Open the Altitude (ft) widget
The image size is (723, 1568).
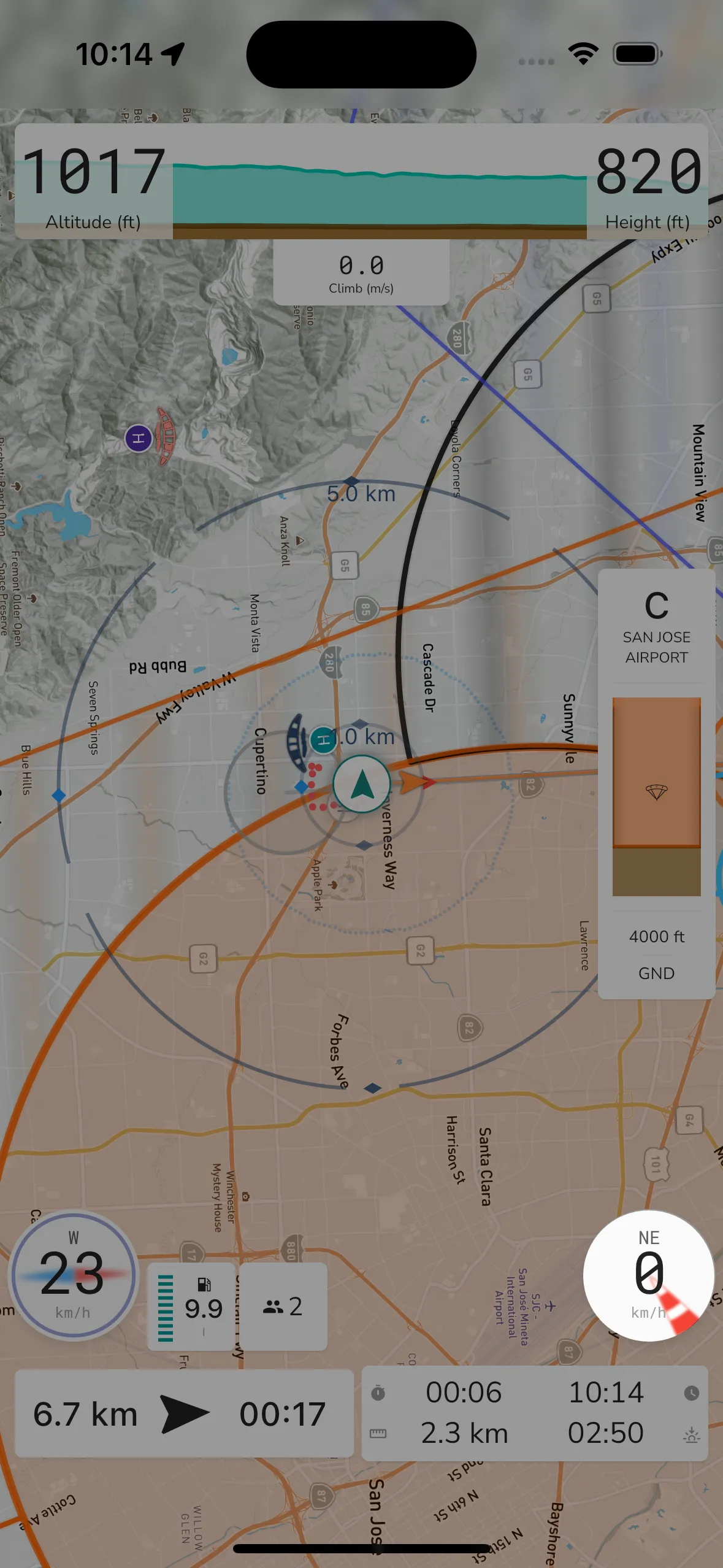click(x=93, y=184)
